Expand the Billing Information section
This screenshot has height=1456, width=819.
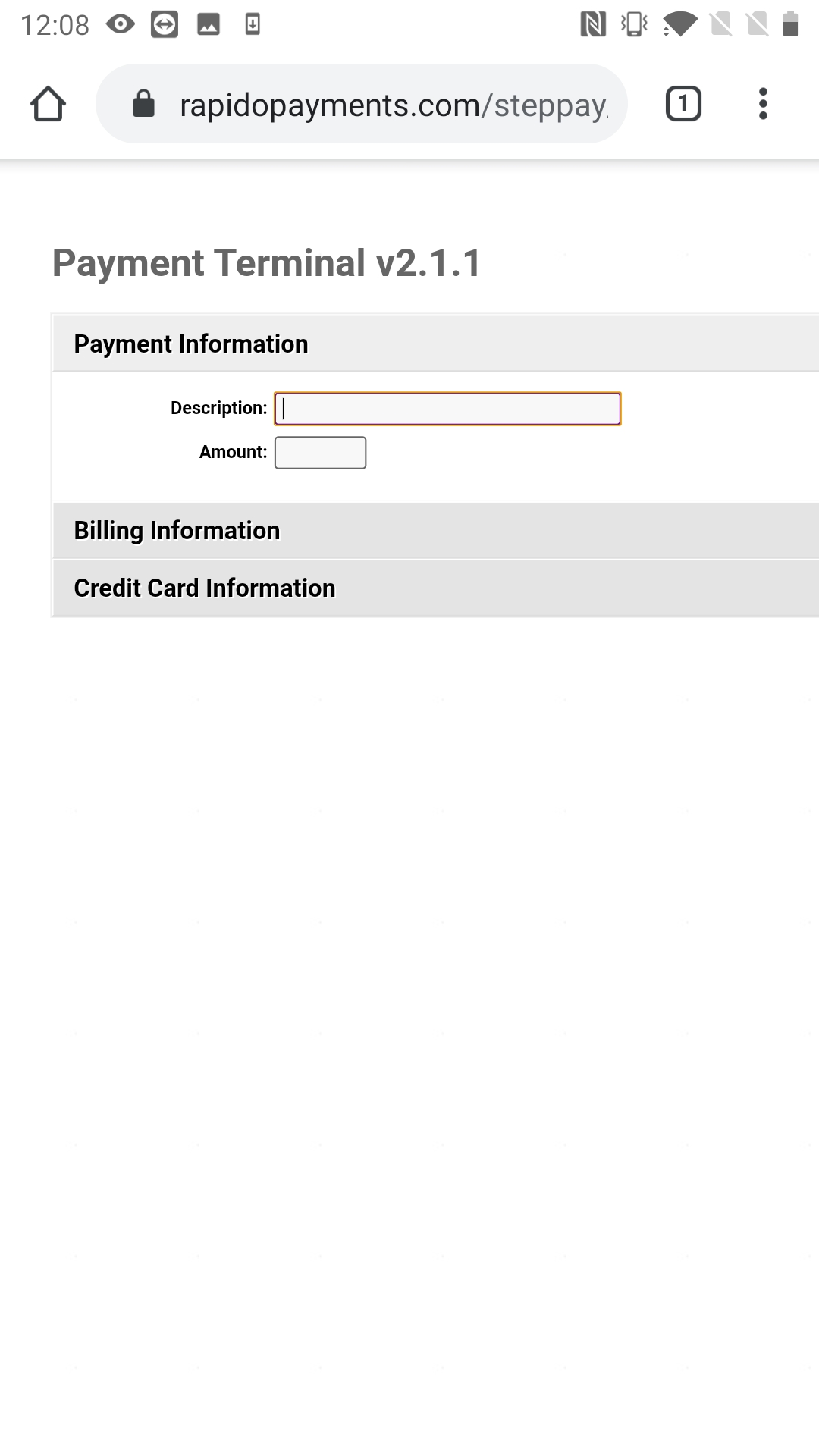pyautogui.click(x=177, y=531)
